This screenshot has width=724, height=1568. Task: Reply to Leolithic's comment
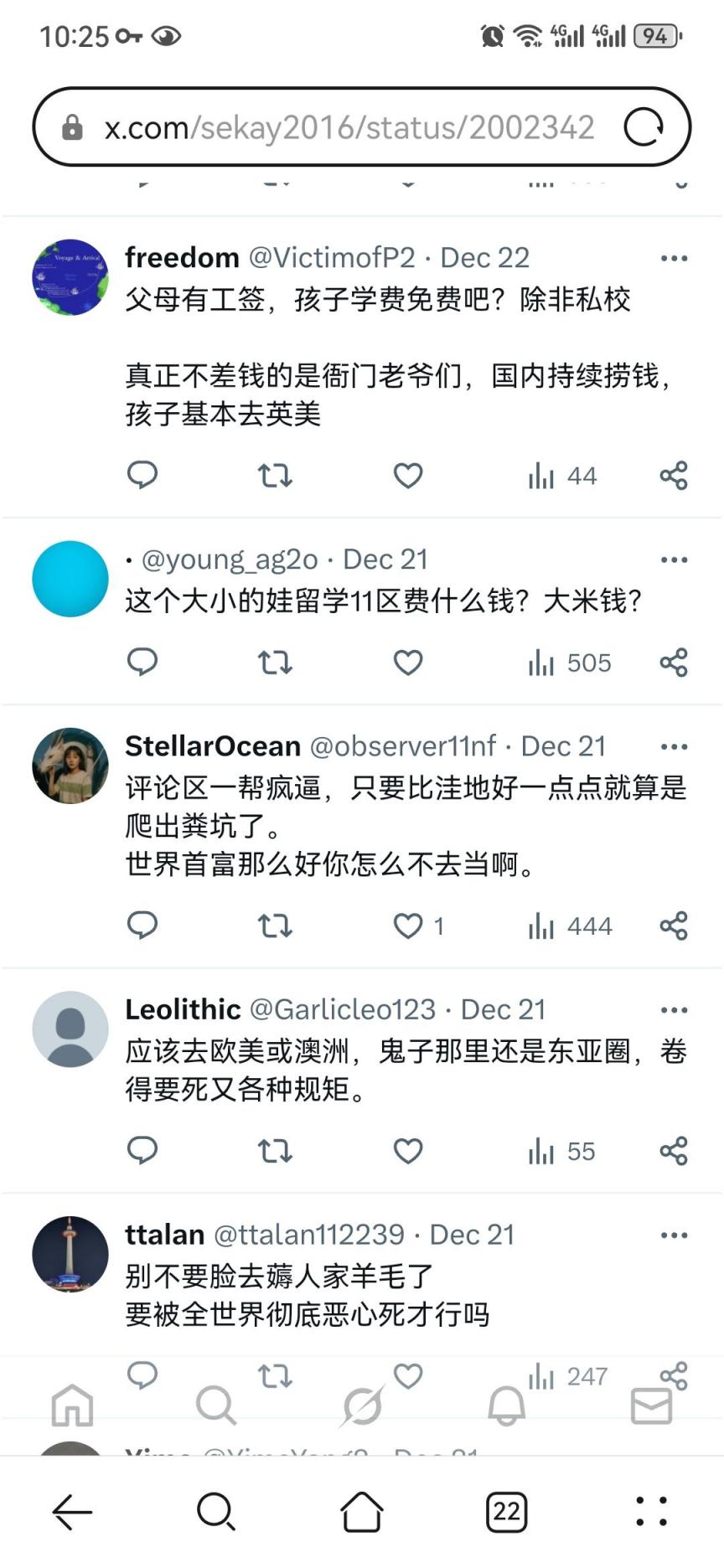[142, 1151]
